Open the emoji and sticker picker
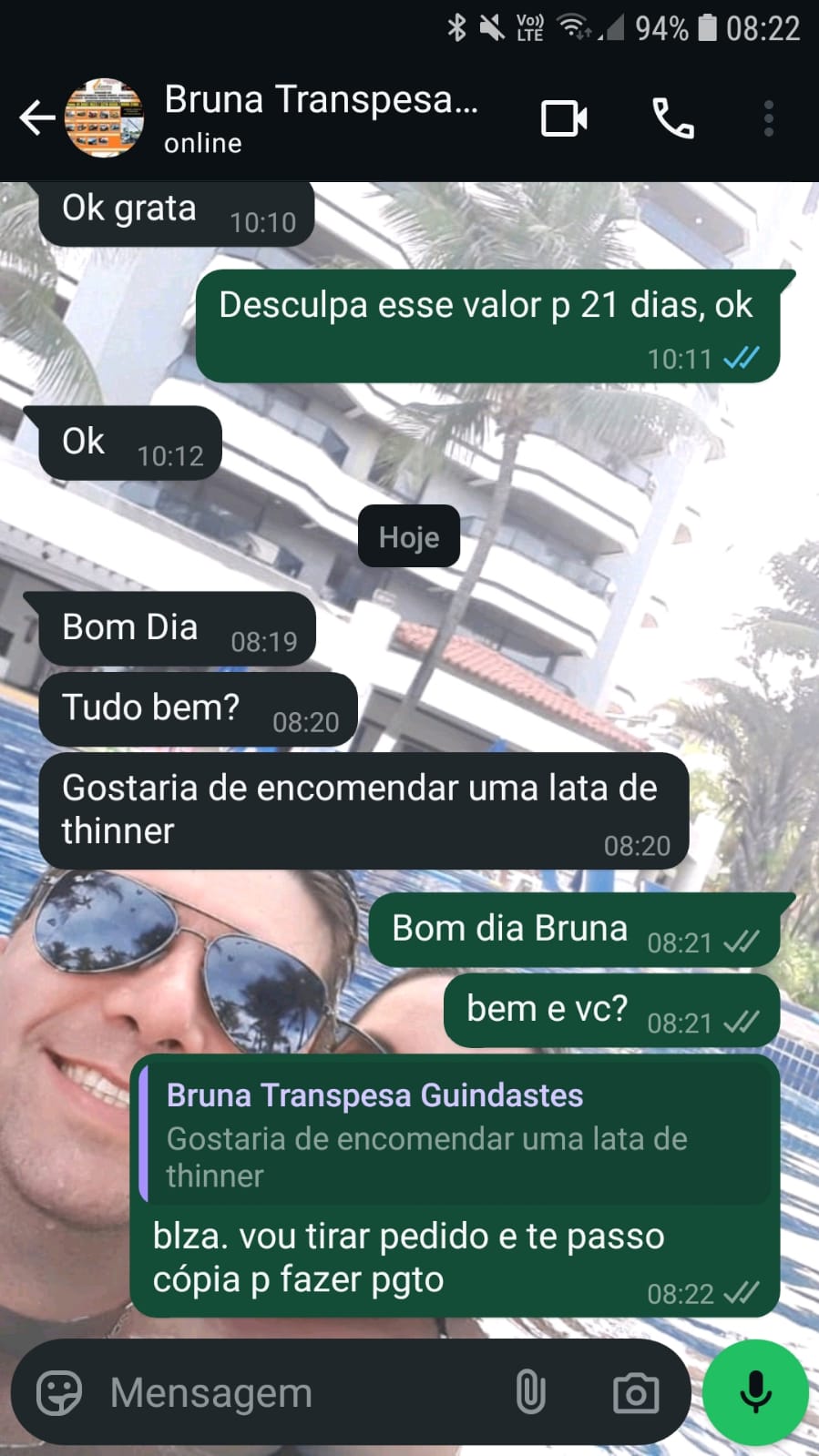 (x=59, y=1393)
